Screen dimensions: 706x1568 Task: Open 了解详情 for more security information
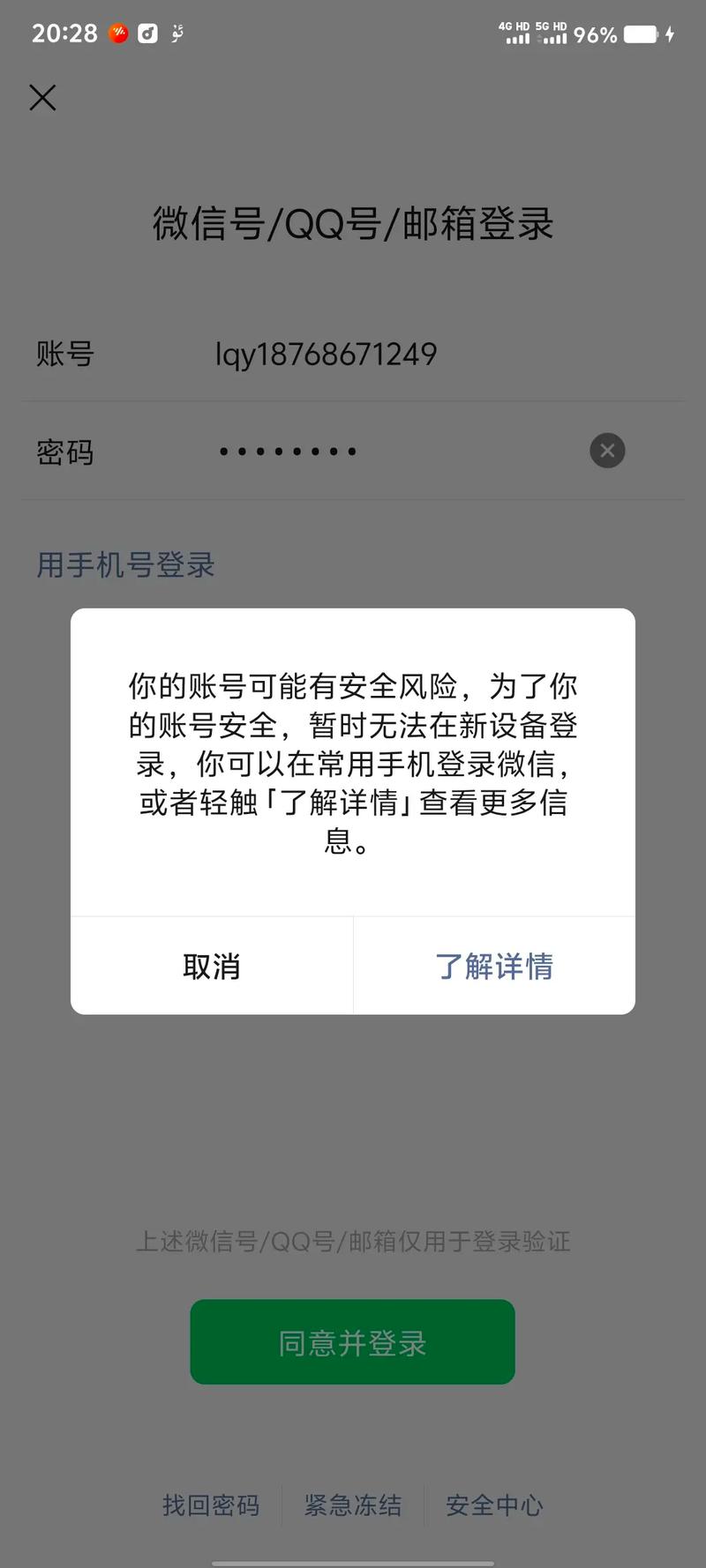click(494, 966)
